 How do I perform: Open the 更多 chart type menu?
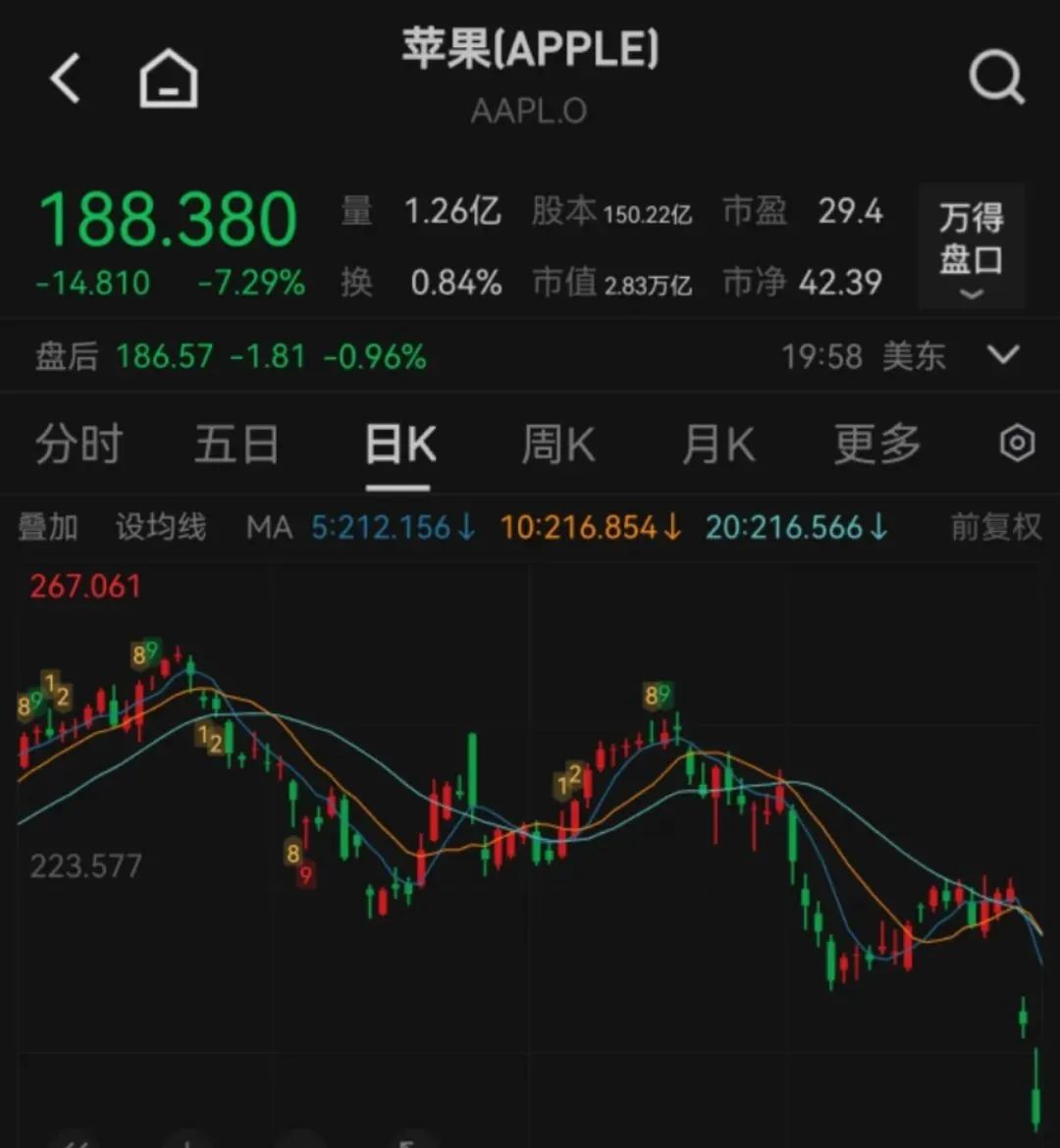tap(874, 444)
